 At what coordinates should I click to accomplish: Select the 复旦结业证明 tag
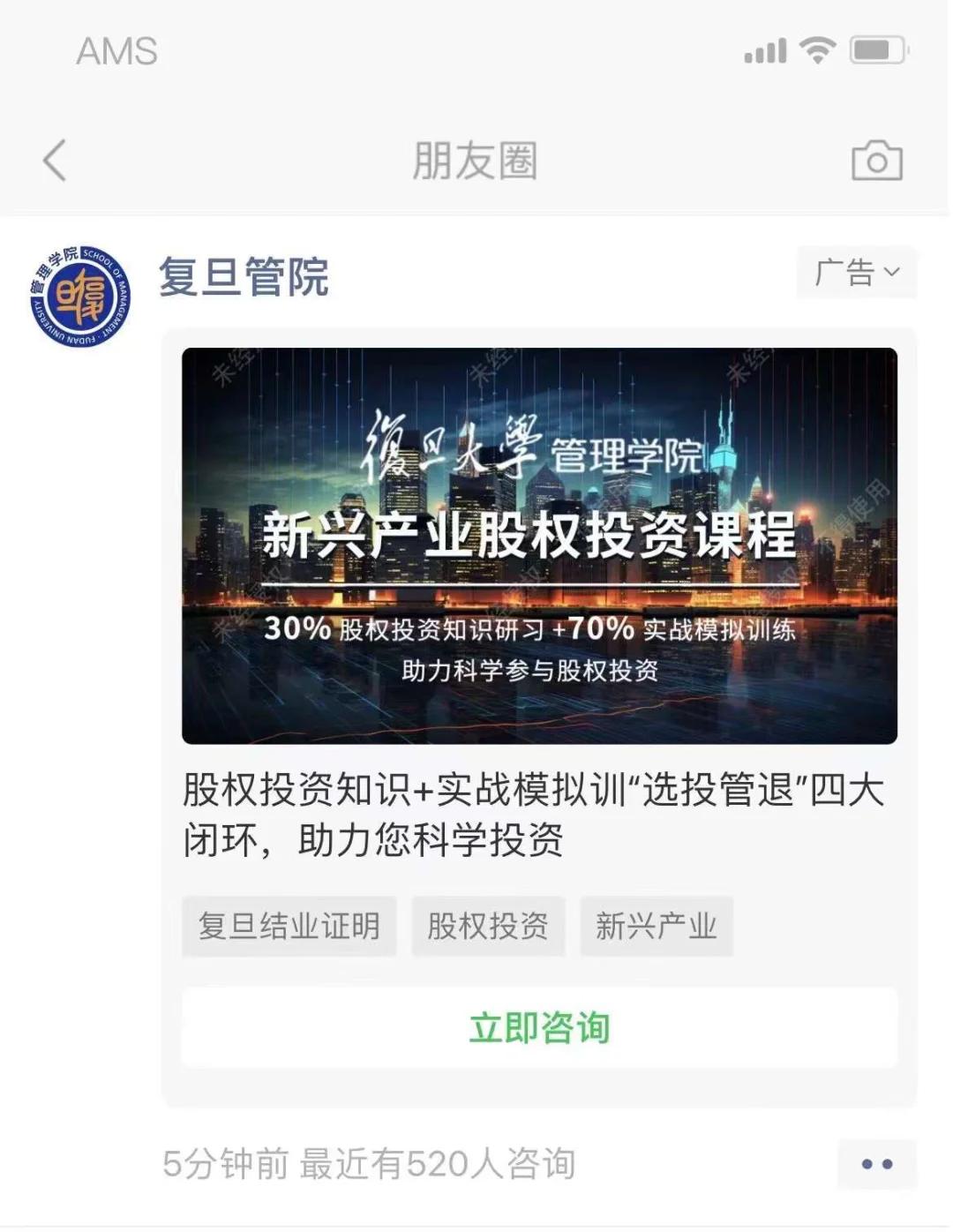(289, 926)
